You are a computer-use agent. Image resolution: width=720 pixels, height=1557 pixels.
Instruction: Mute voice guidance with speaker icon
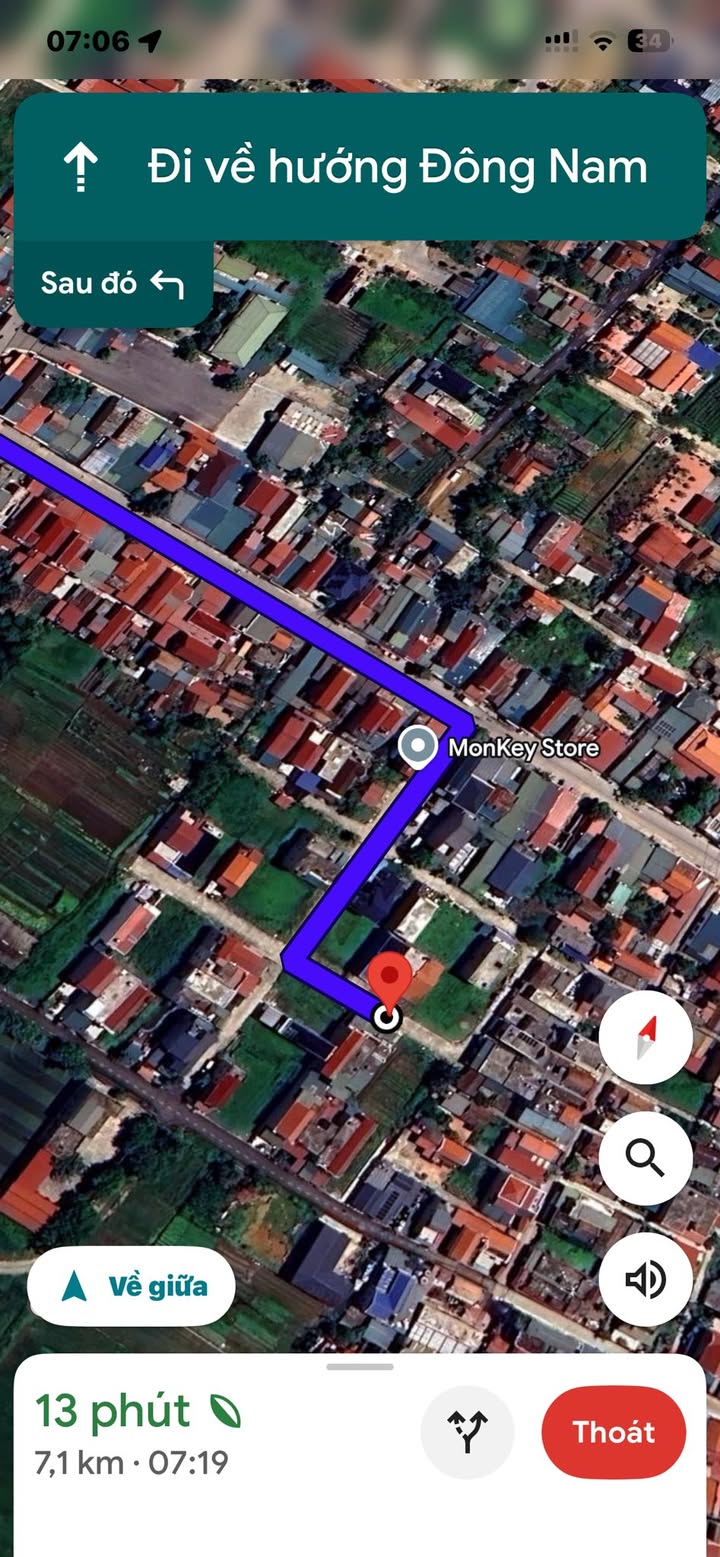tap(646, 1279)
